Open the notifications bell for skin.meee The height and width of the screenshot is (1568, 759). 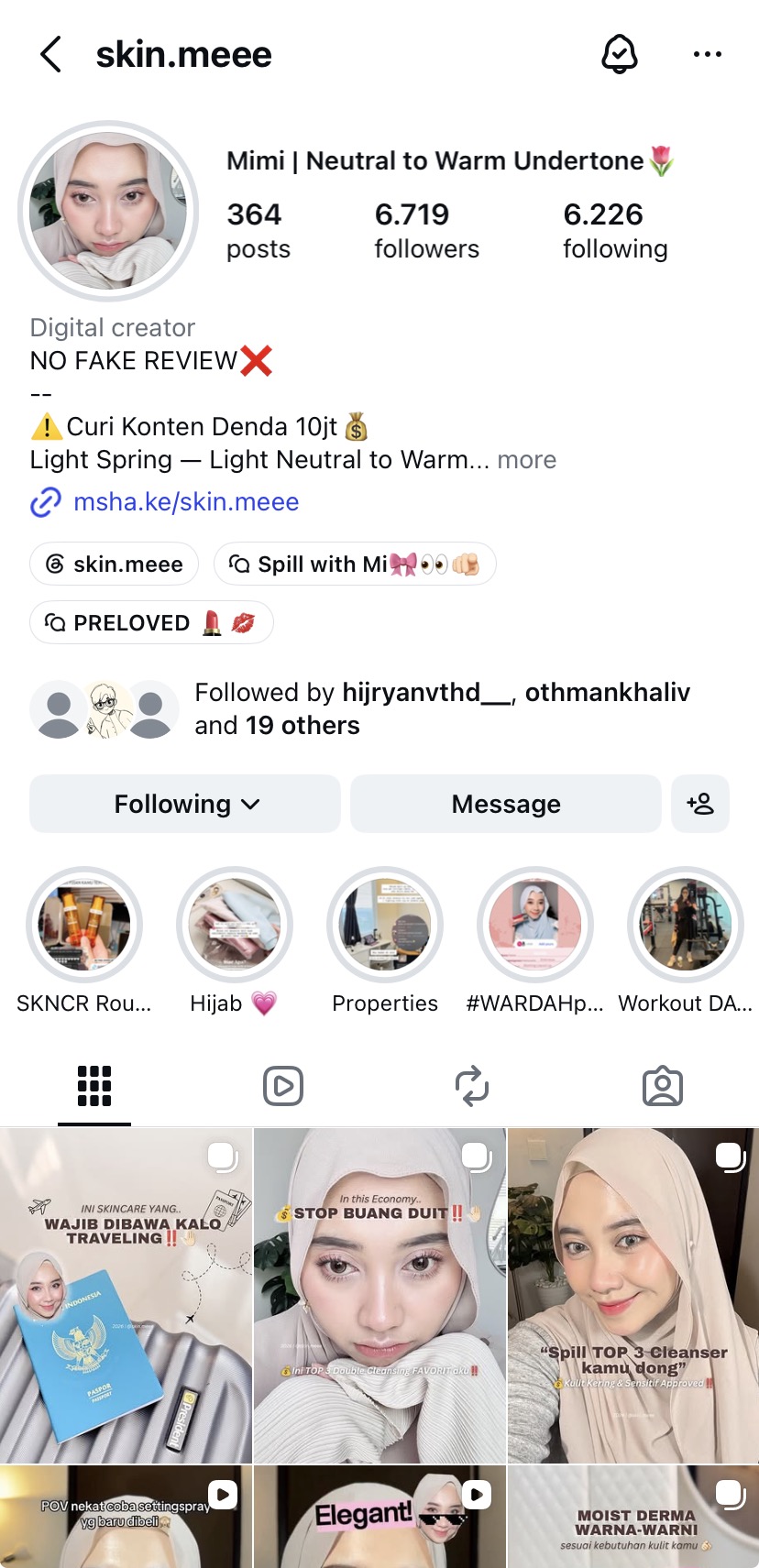click(619, 55)
